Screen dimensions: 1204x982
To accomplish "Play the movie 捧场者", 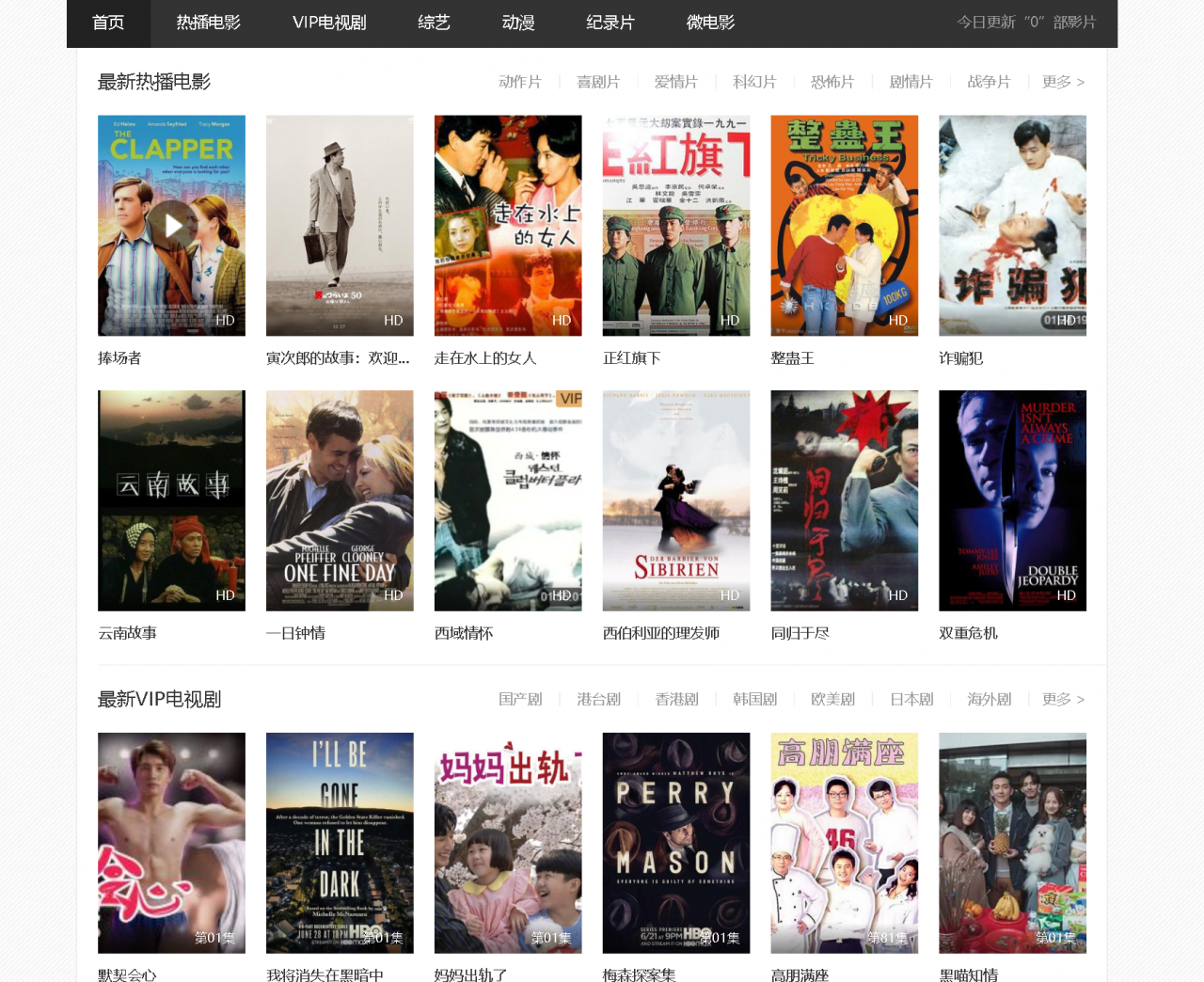I will [x=171, y=226].
